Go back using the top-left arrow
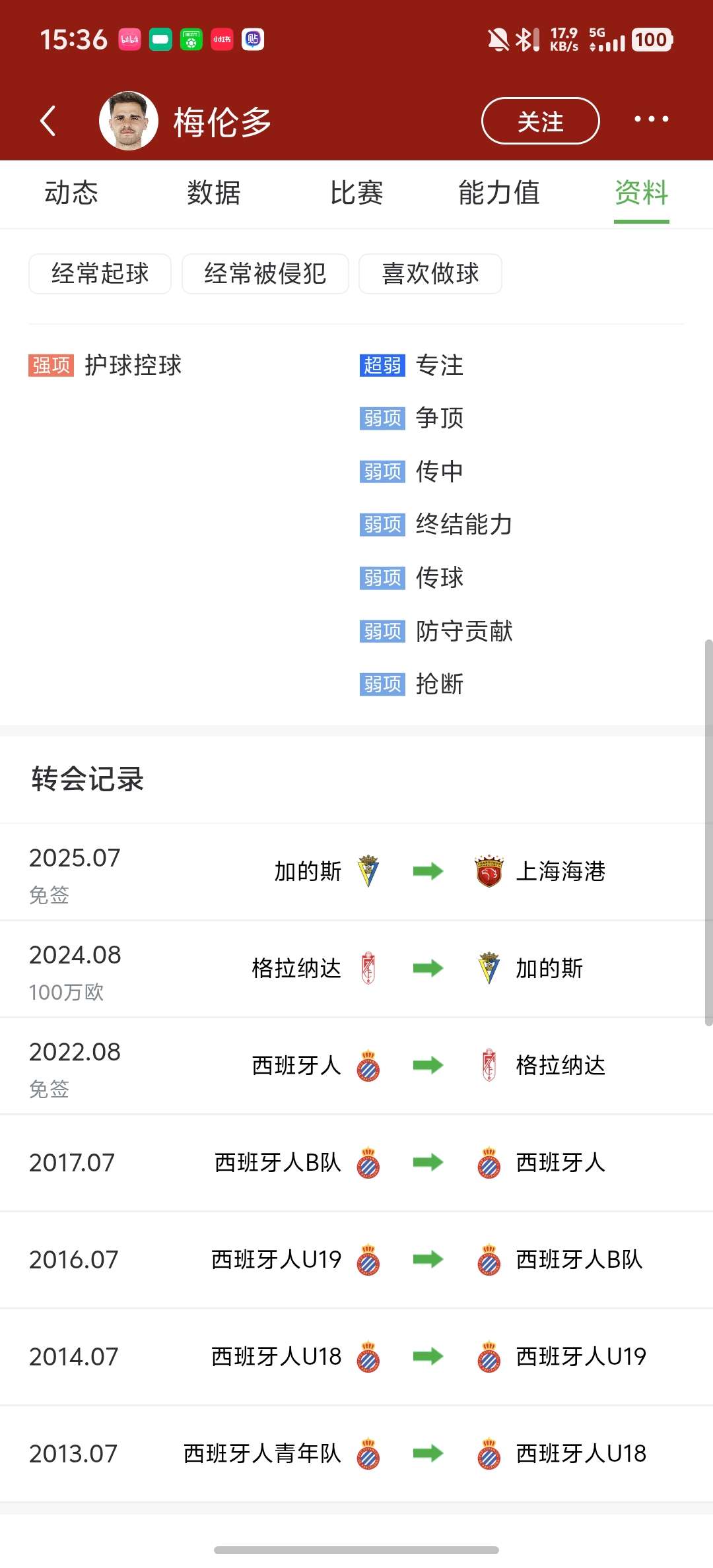713x1568 pixels. tap(48, 121)
